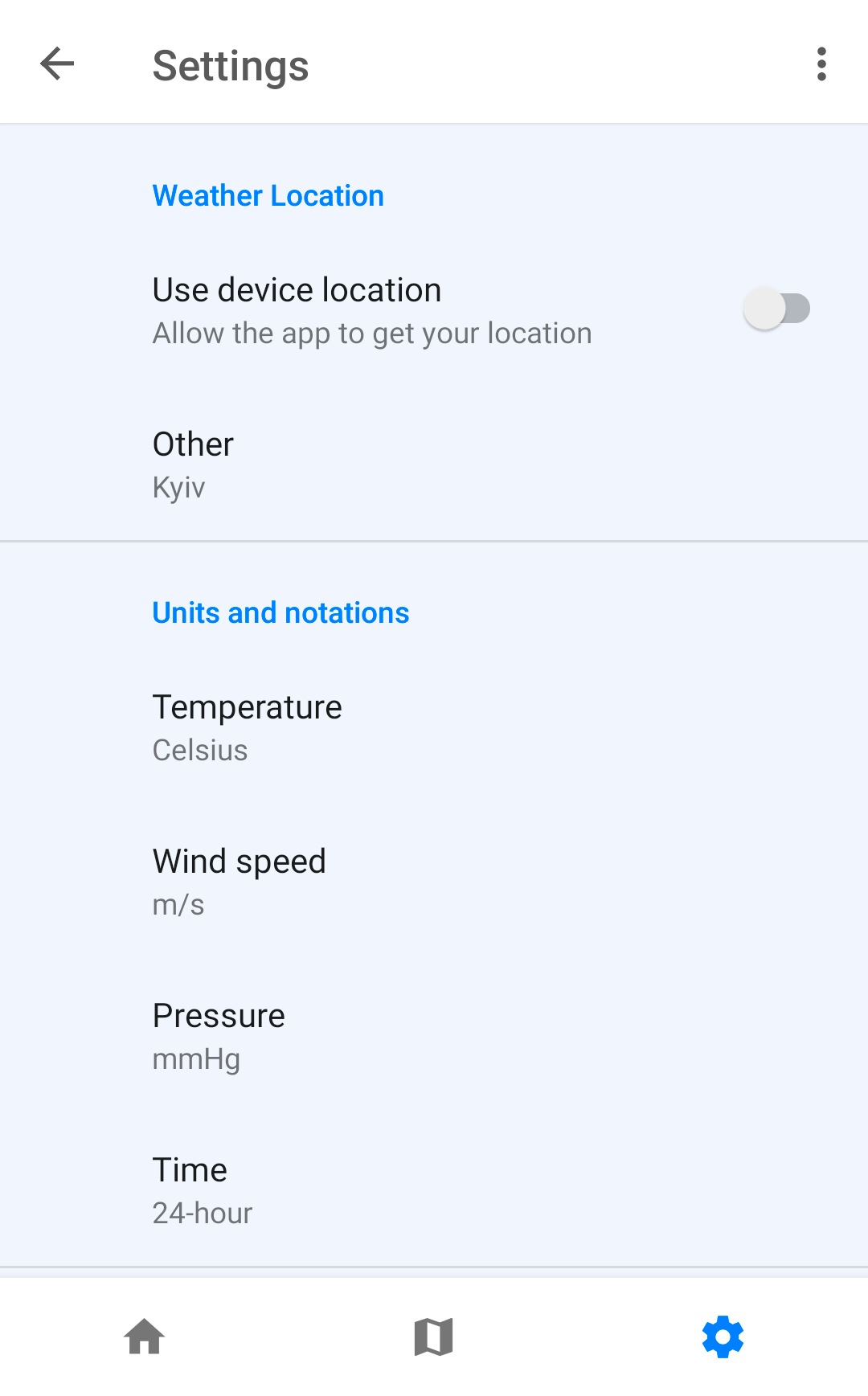Viewport: 868px width, 1396px height.
Task: Go back using the arrow icon
Action: click(x=57, y=64)
